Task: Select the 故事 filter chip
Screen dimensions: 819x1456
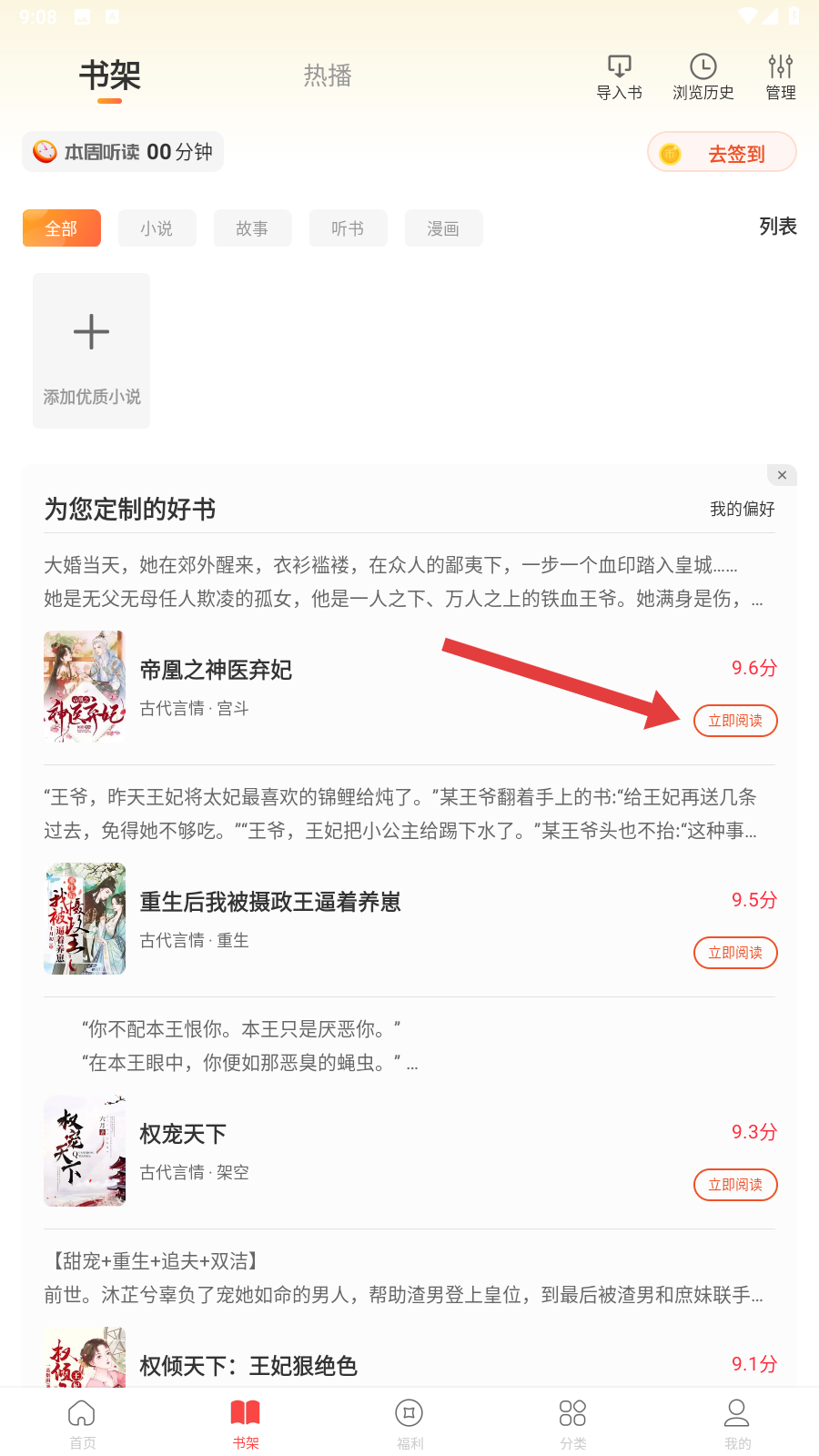Action: click(252, 228)
